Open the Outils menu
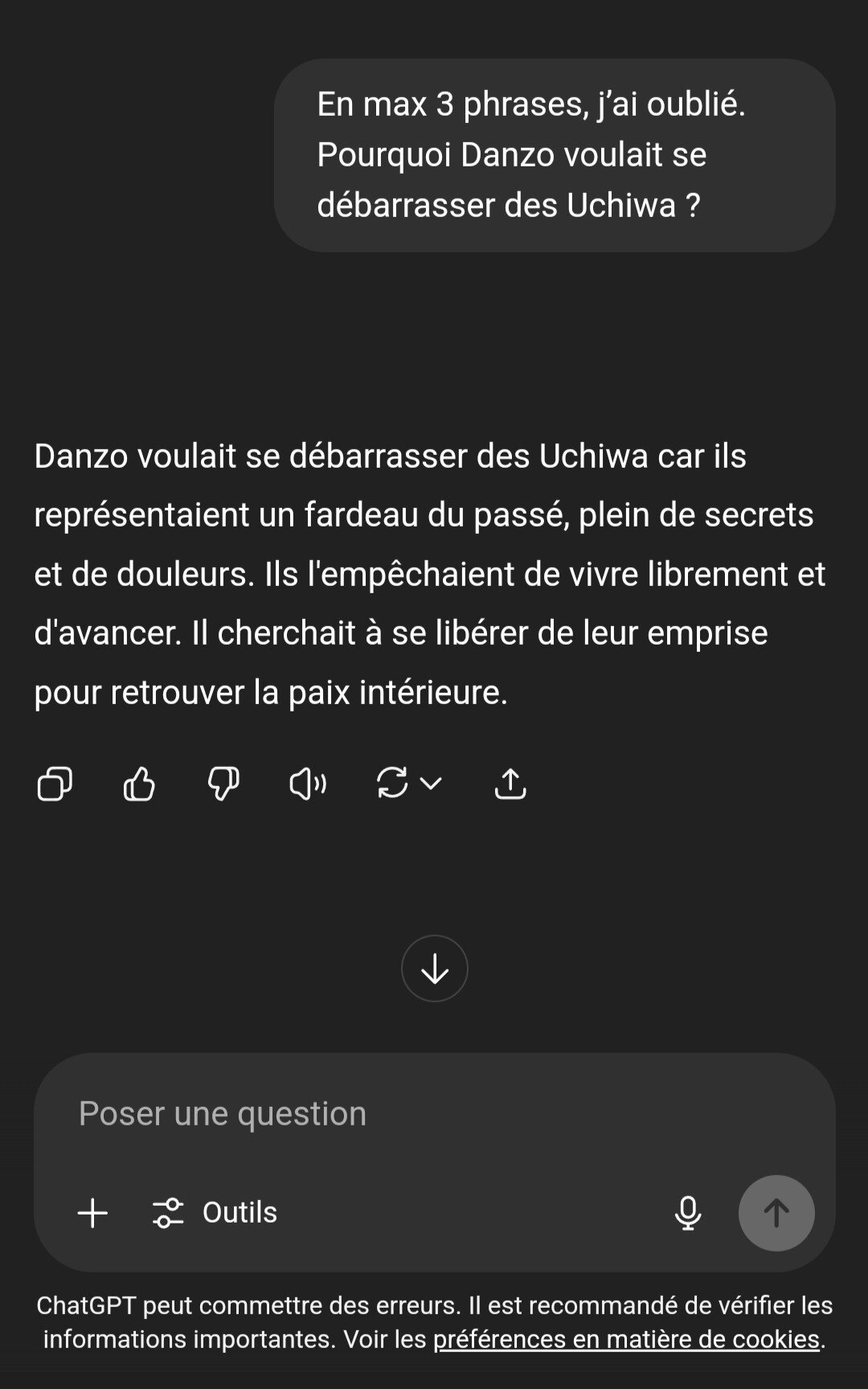Screen dimensions: 868x1389 [x=215, y=1213]
